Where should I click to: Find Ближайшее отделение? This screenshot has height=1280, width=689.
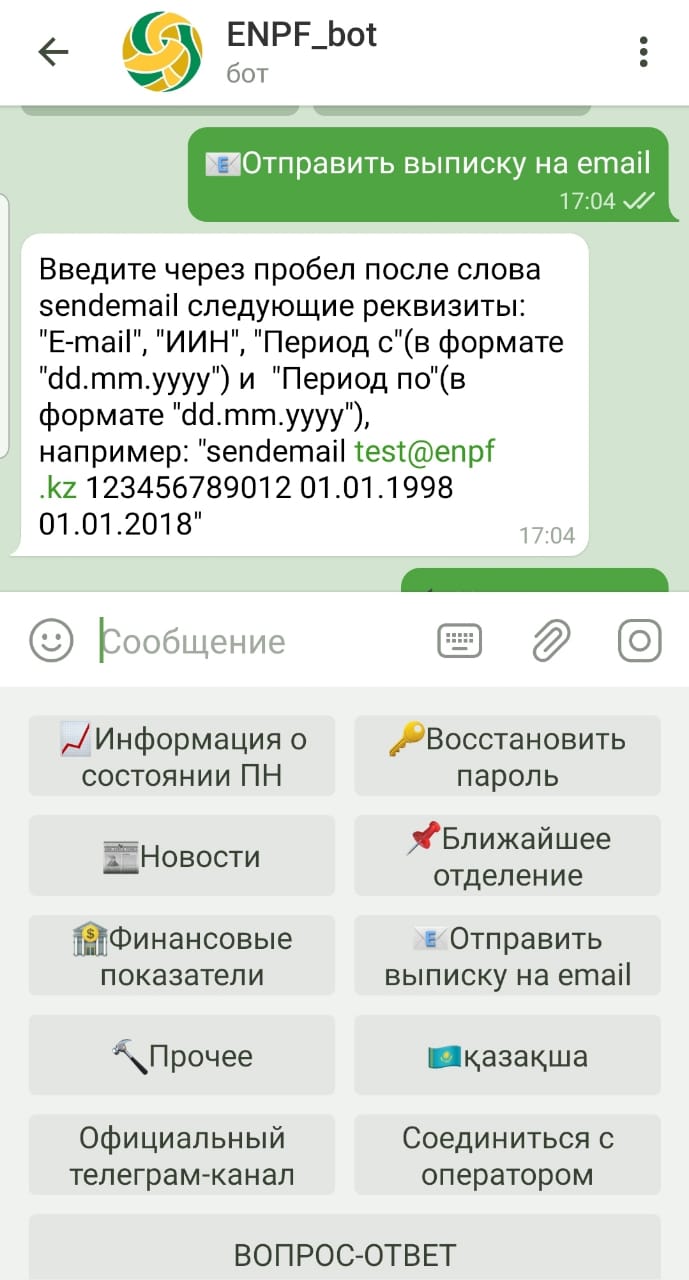pos(507,856)
